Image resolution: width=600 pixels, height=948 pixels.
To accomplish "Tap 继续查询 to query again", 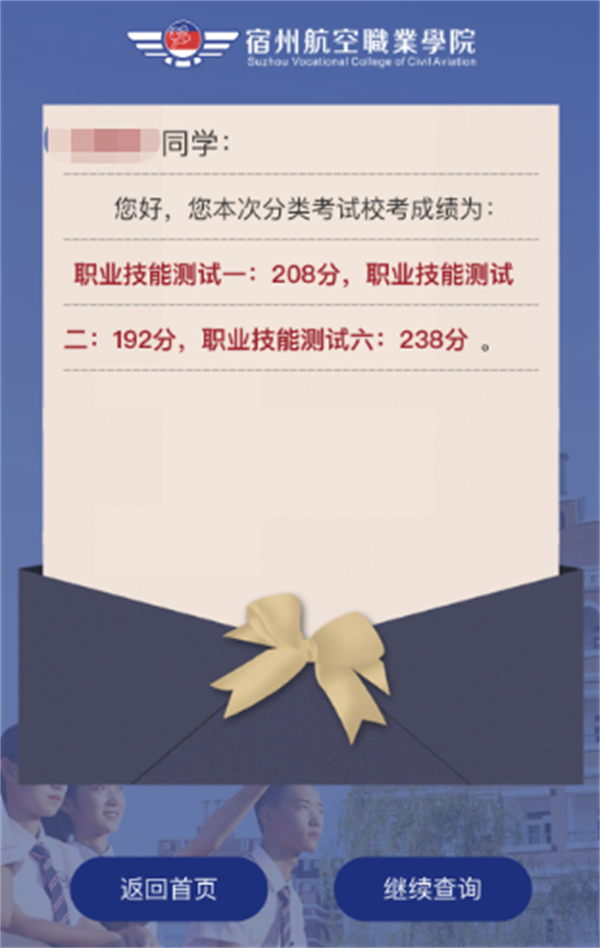I will coord(432,888).
